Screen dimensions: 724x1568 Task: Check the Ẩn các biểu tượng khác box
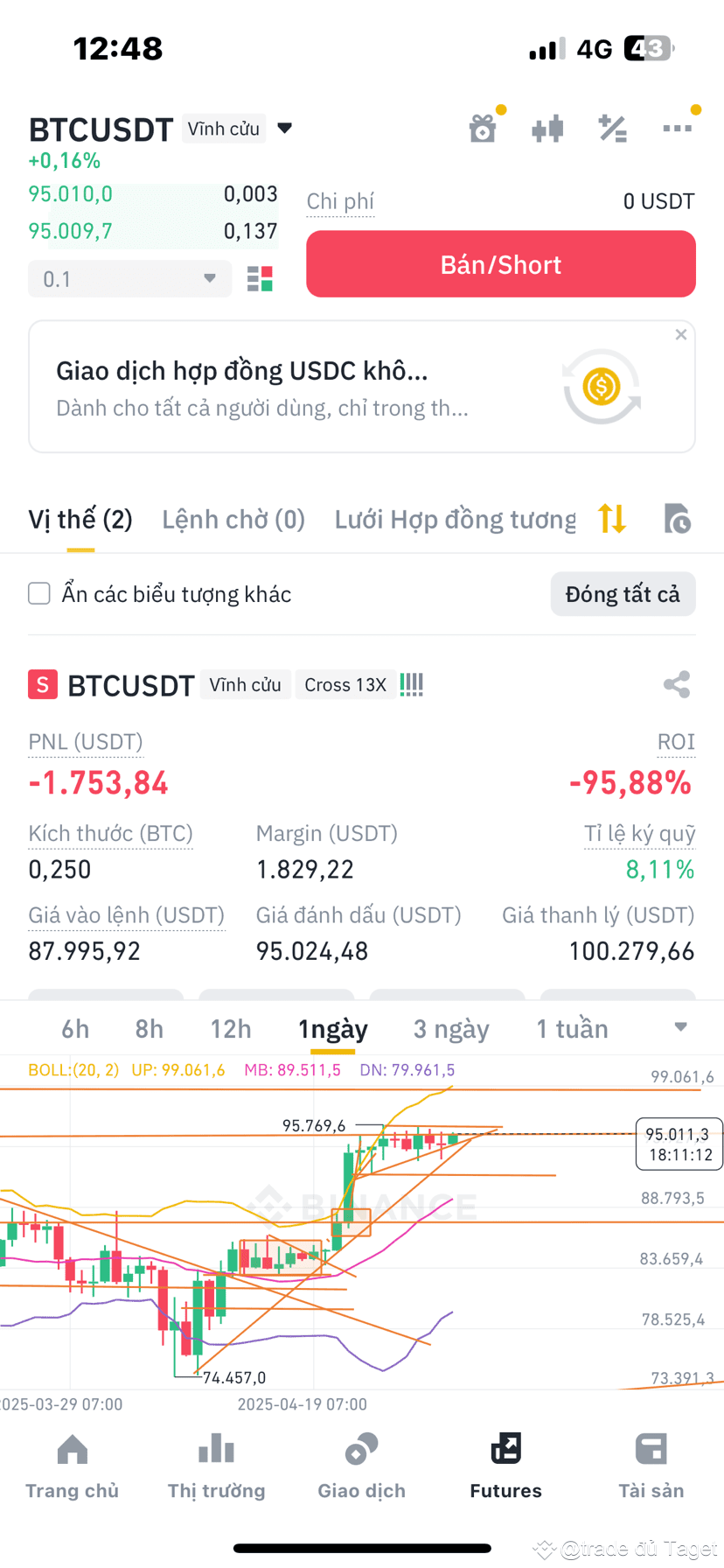click(39, 594)
